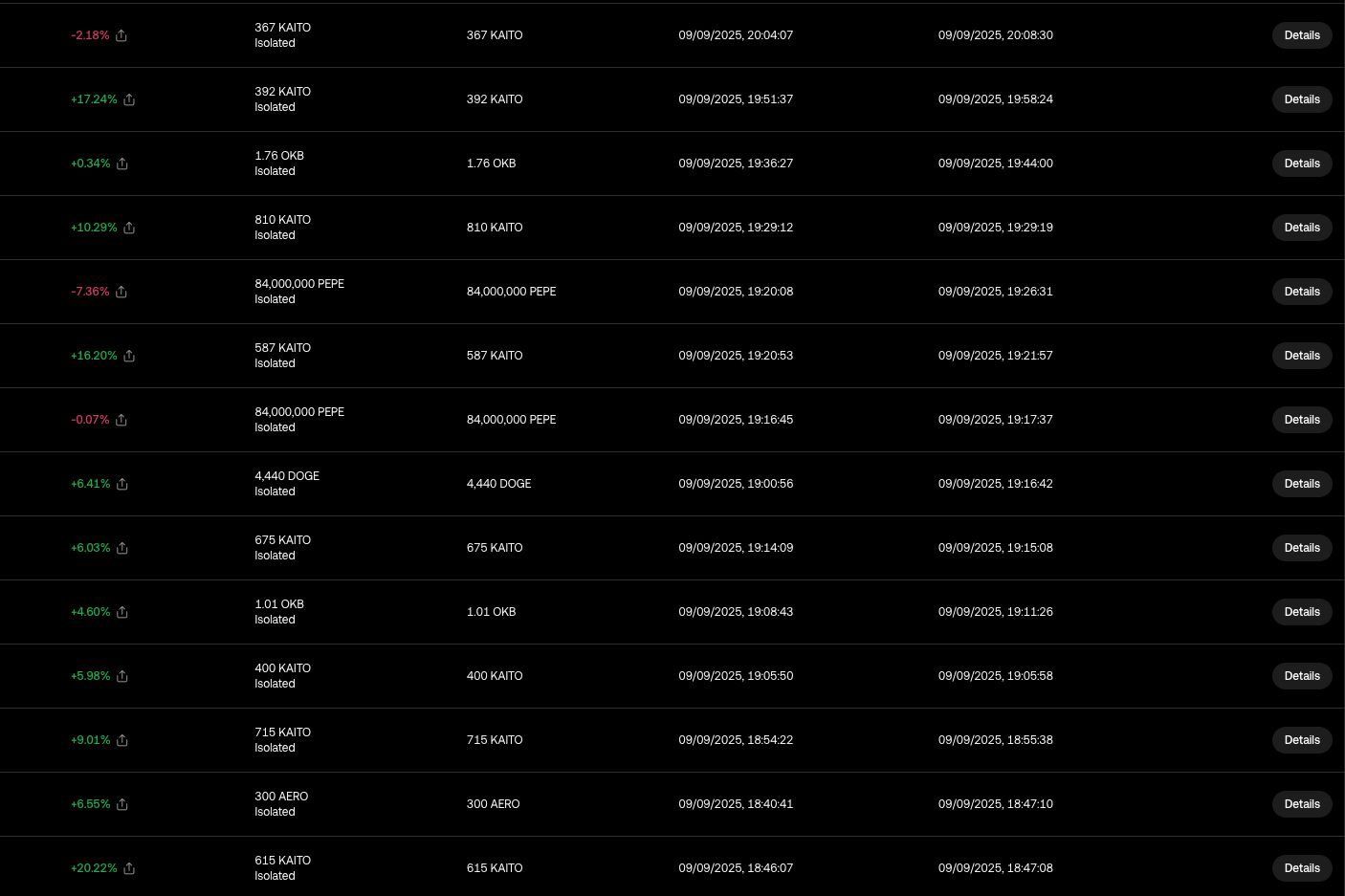Viewport: 1345px width, 896px height.
Task: View Details of the 1.76 OKB position
Action: click(x=1301, y=164)
